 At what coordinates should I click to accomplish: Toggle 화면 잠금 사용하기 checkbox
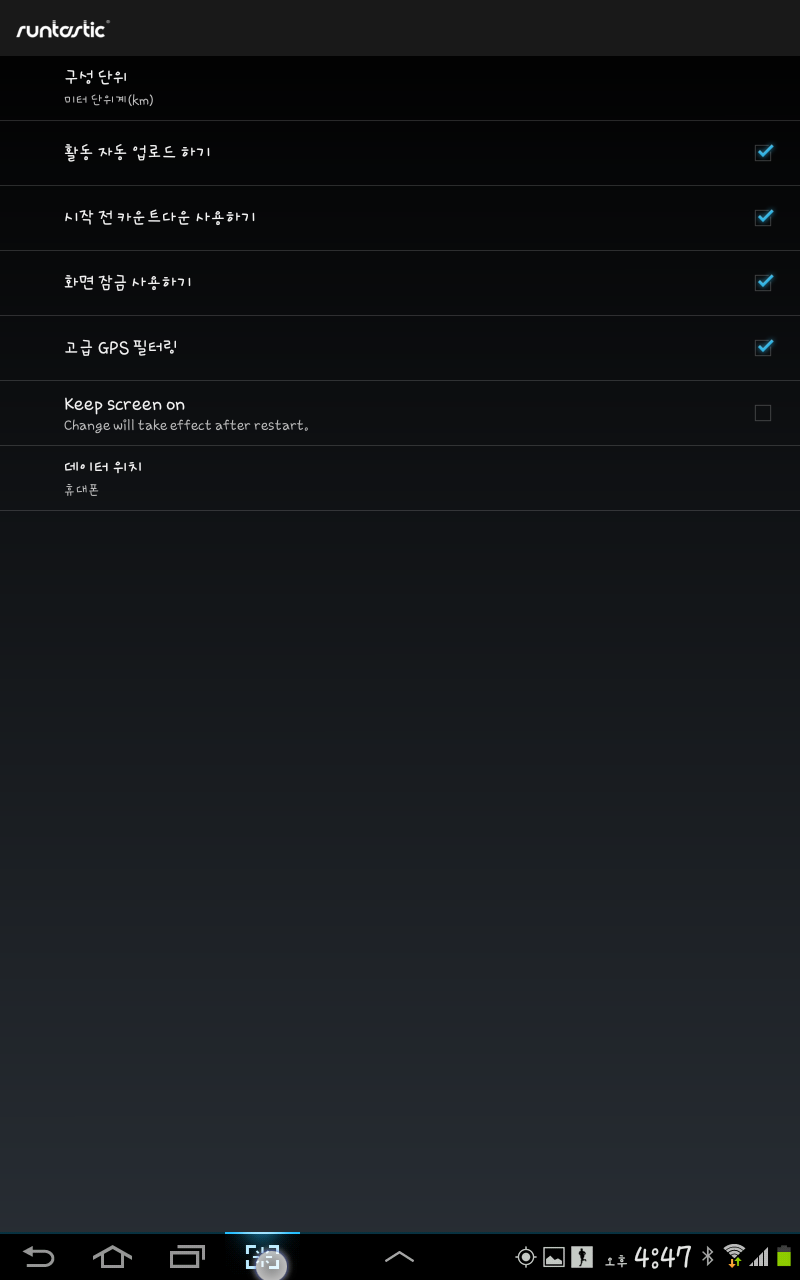763,282
